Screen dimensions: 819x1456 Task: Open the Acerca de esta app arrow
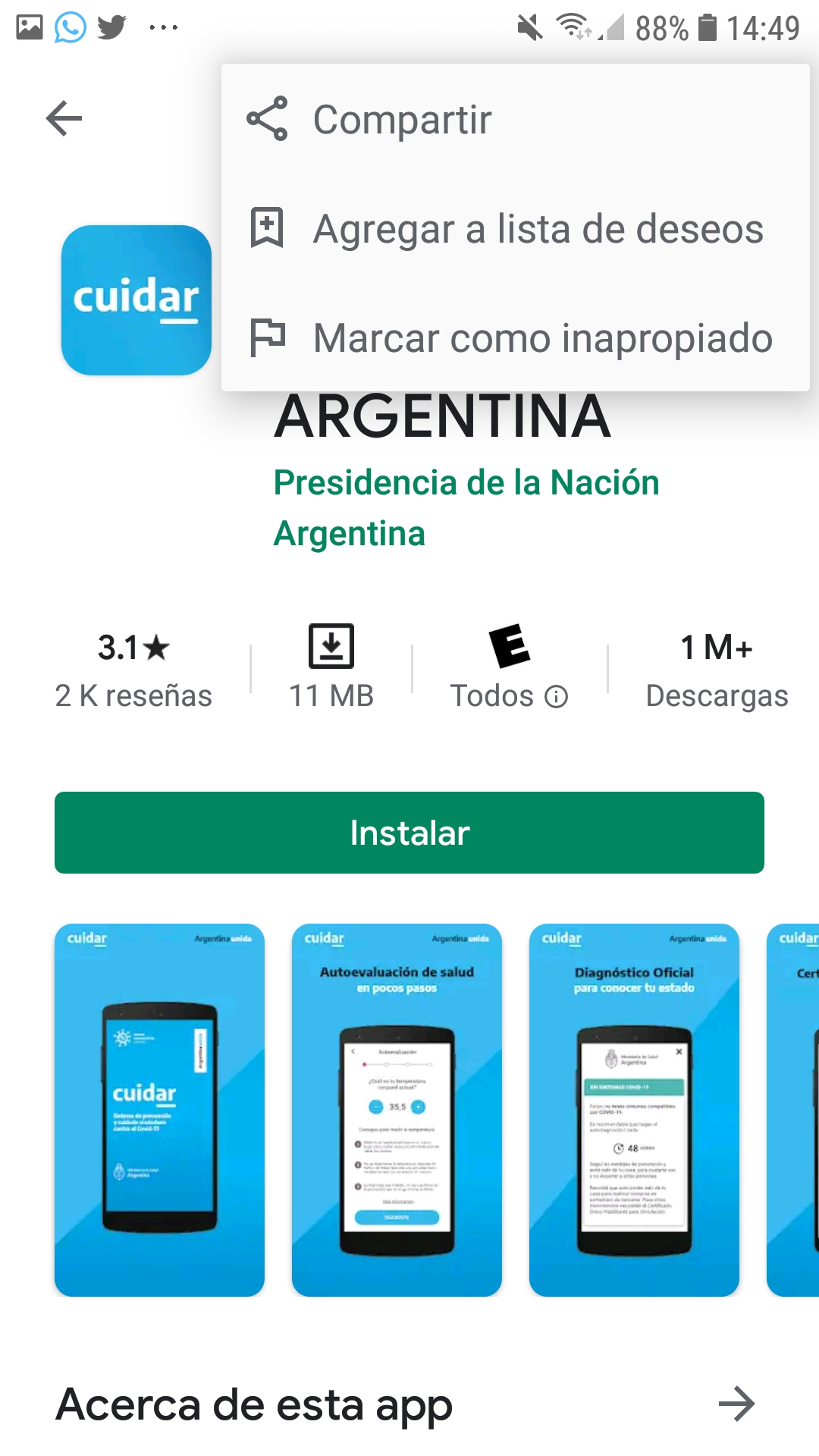[x=736, y=1404]
